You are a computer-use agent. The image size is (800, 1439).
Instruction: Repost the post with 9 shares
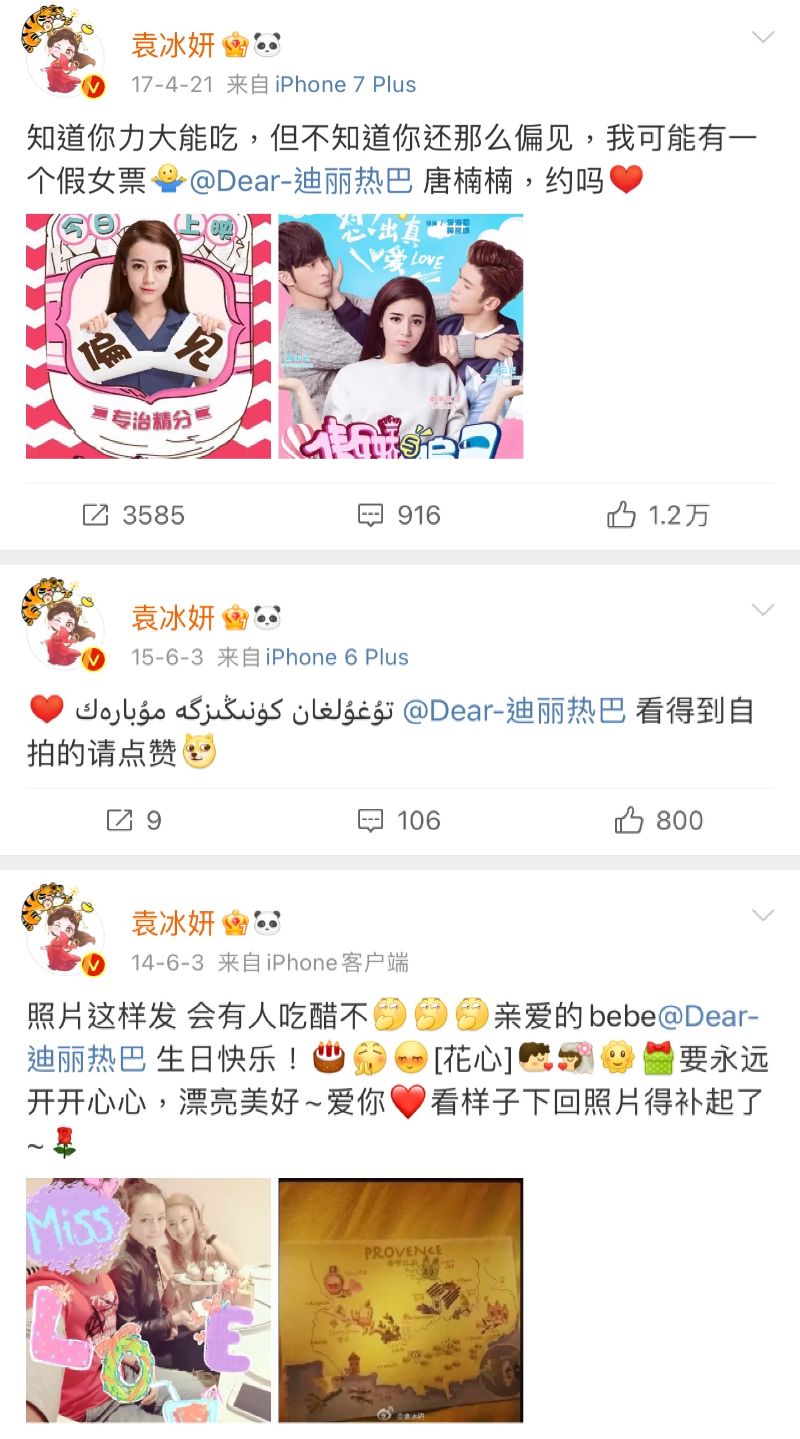[x=133, y=820]
